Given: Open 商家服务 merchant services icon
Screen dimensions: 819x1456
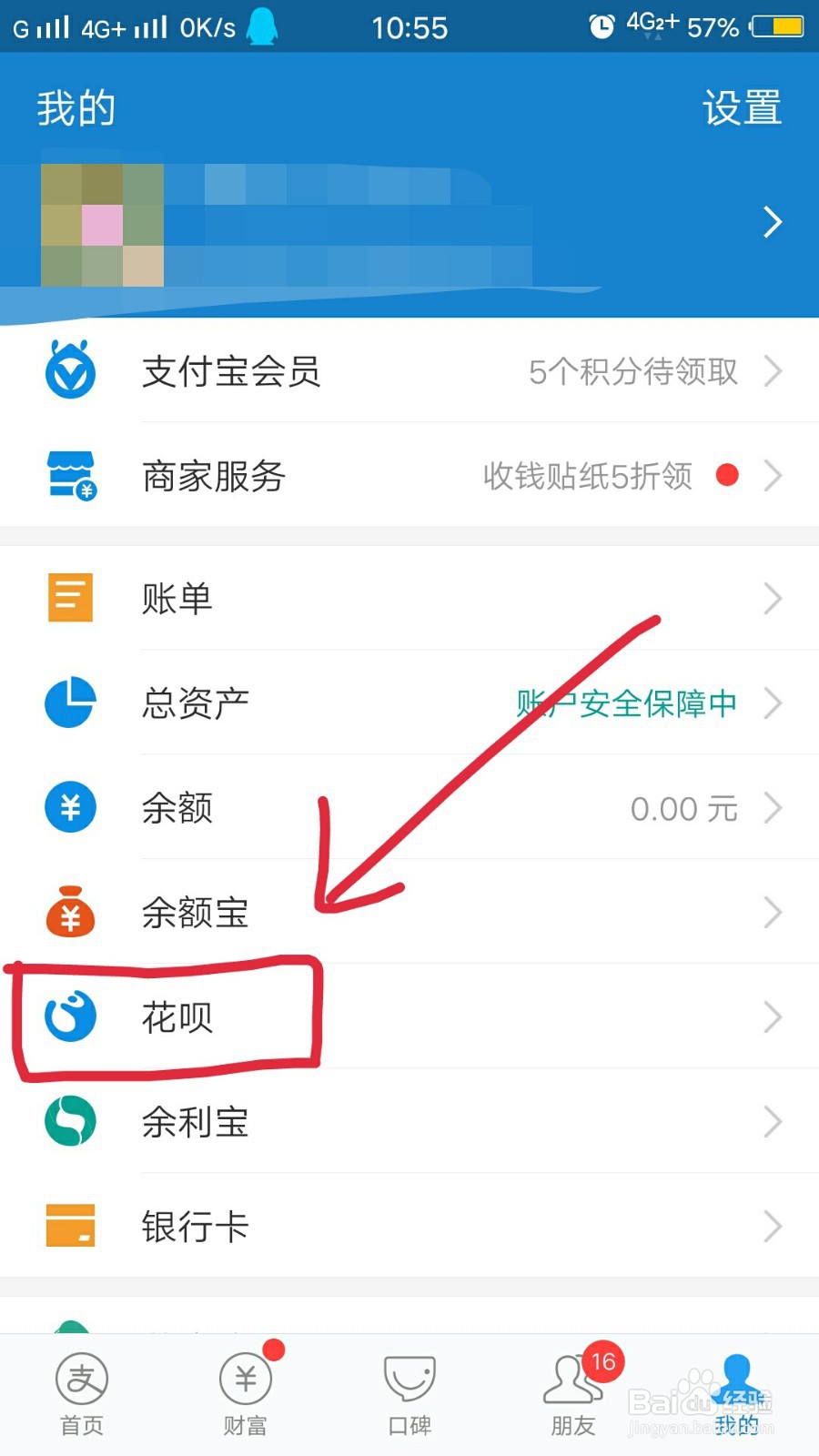Looking at the screenshot, I should (x=69, y=476).
